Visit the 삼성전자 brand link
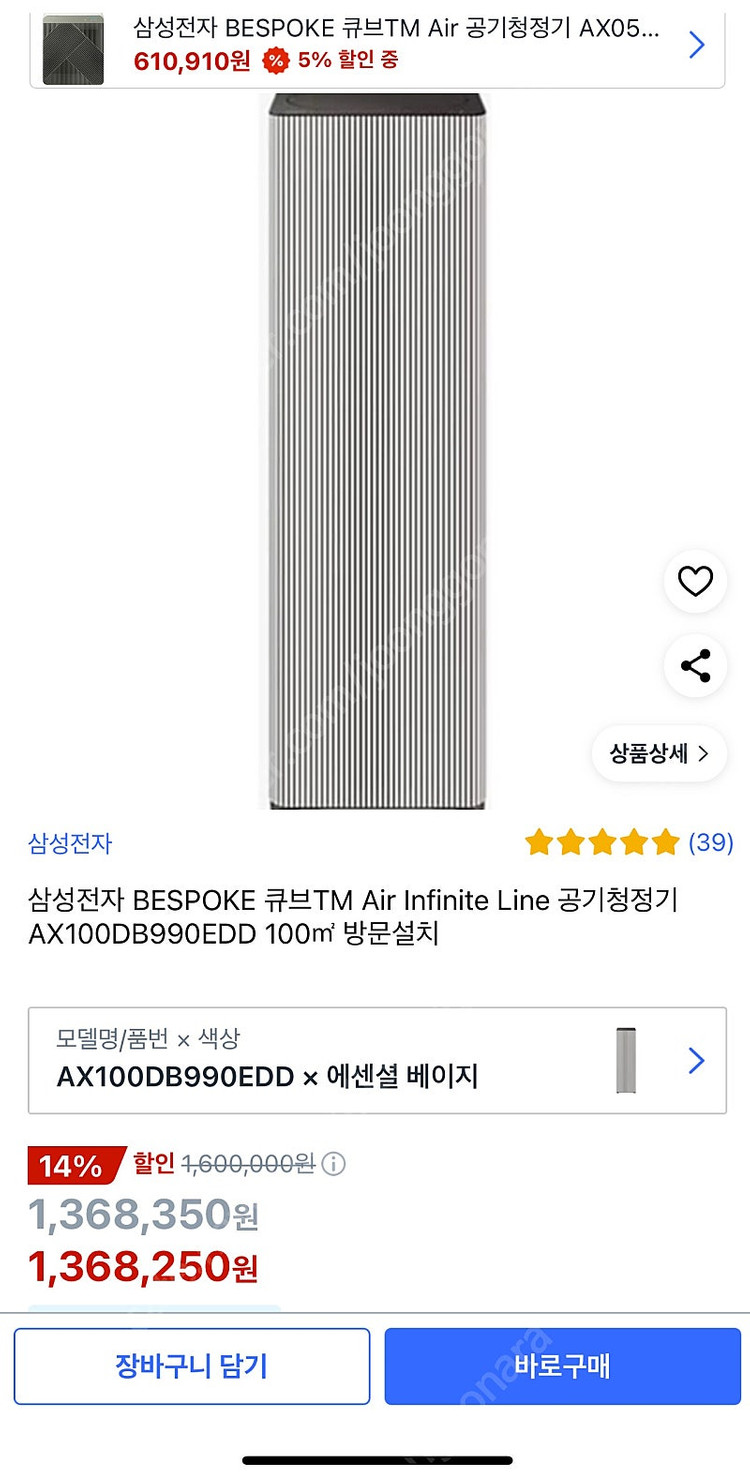This screenshot has height=1479, width=750. coord(70,843)
